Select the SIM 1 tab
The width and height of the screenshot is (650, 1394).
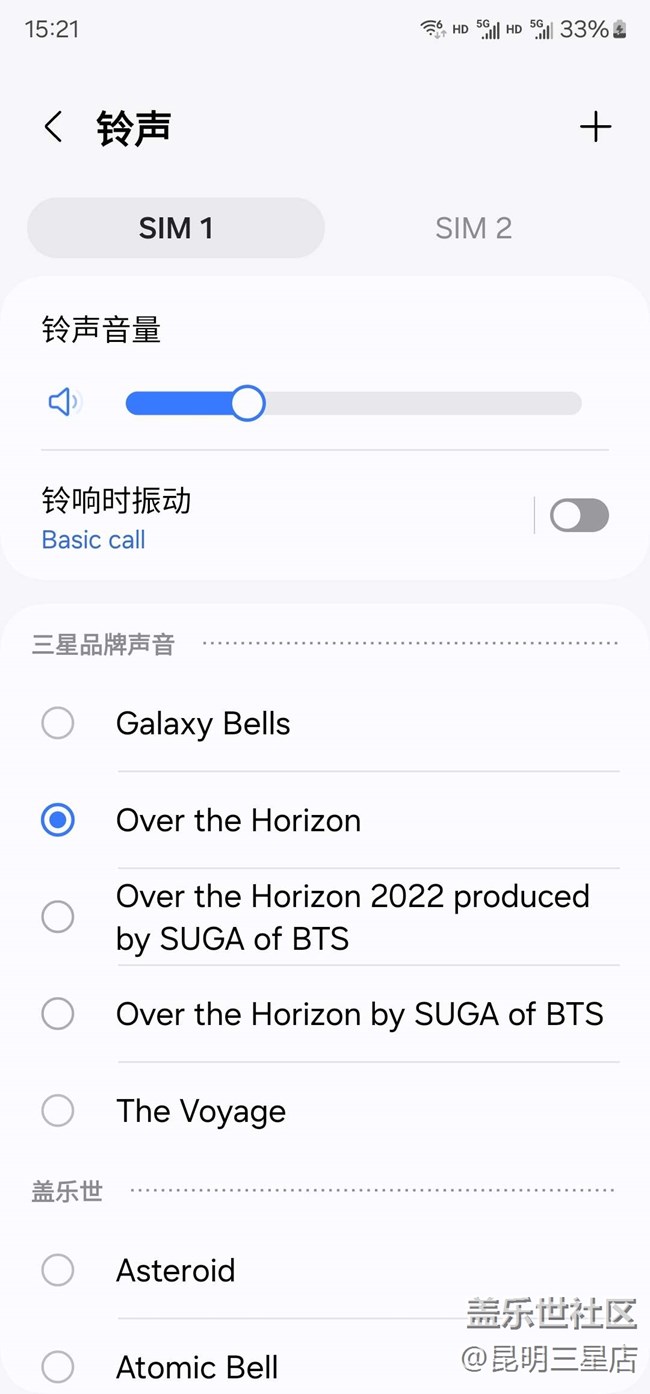coord(176,228)
